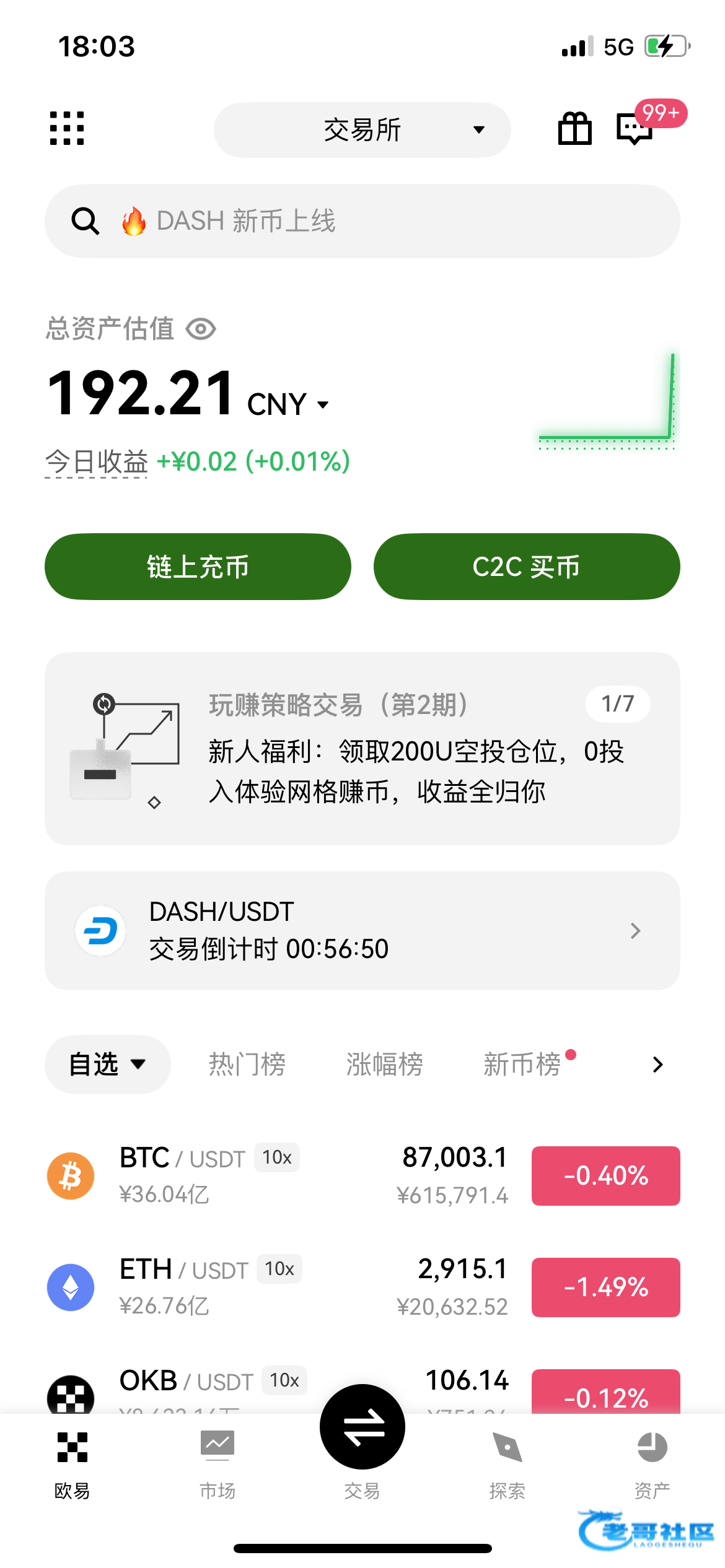Viewport: 725px width, 1568px height.
Task: Tap the DASH 新币上线 search box
Action: pos(362,221)
